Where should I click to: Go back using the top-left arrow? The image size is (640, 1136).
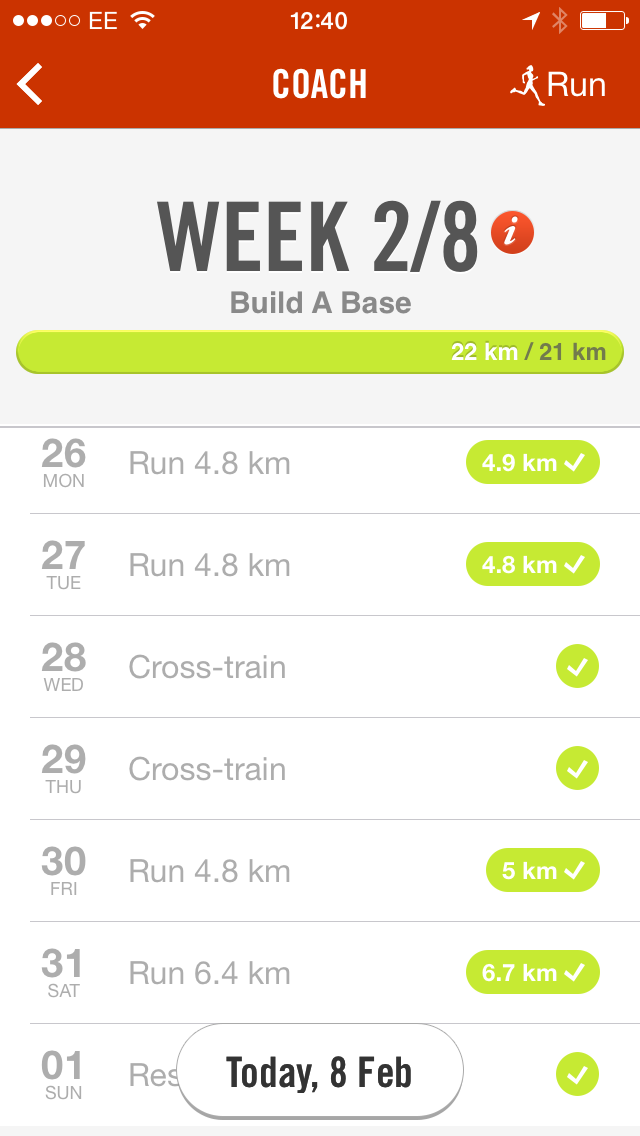pyautogui.click(x=31, y=84)
